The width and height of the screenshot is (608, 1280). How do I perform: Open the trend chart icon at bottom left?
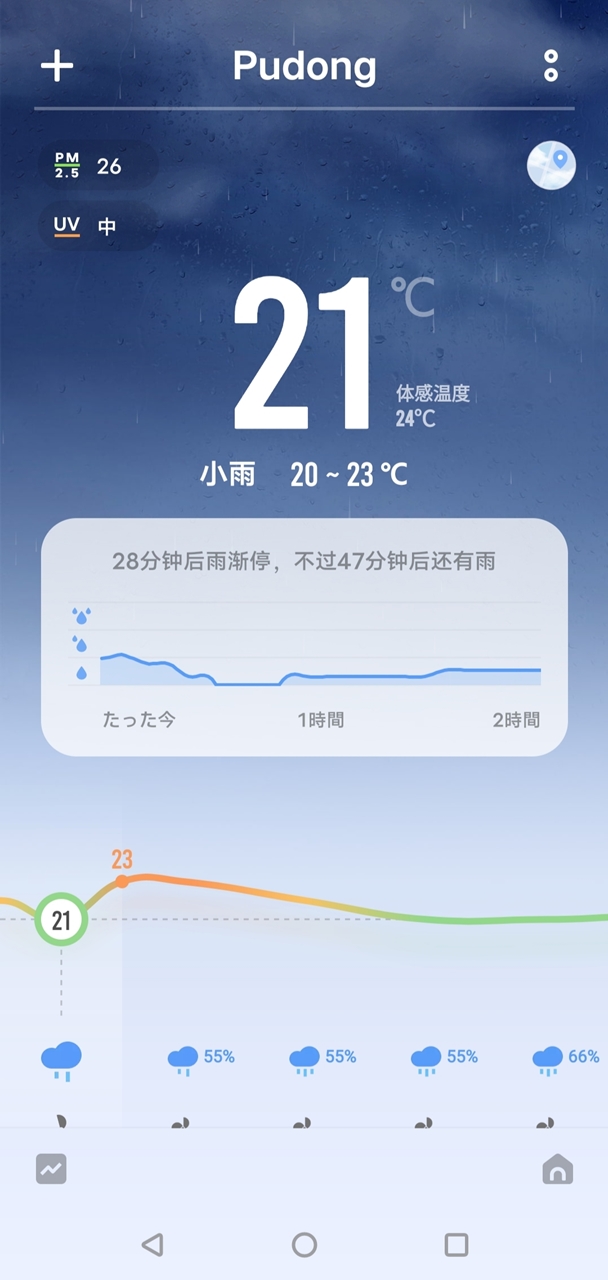[x=51, y=1168]
